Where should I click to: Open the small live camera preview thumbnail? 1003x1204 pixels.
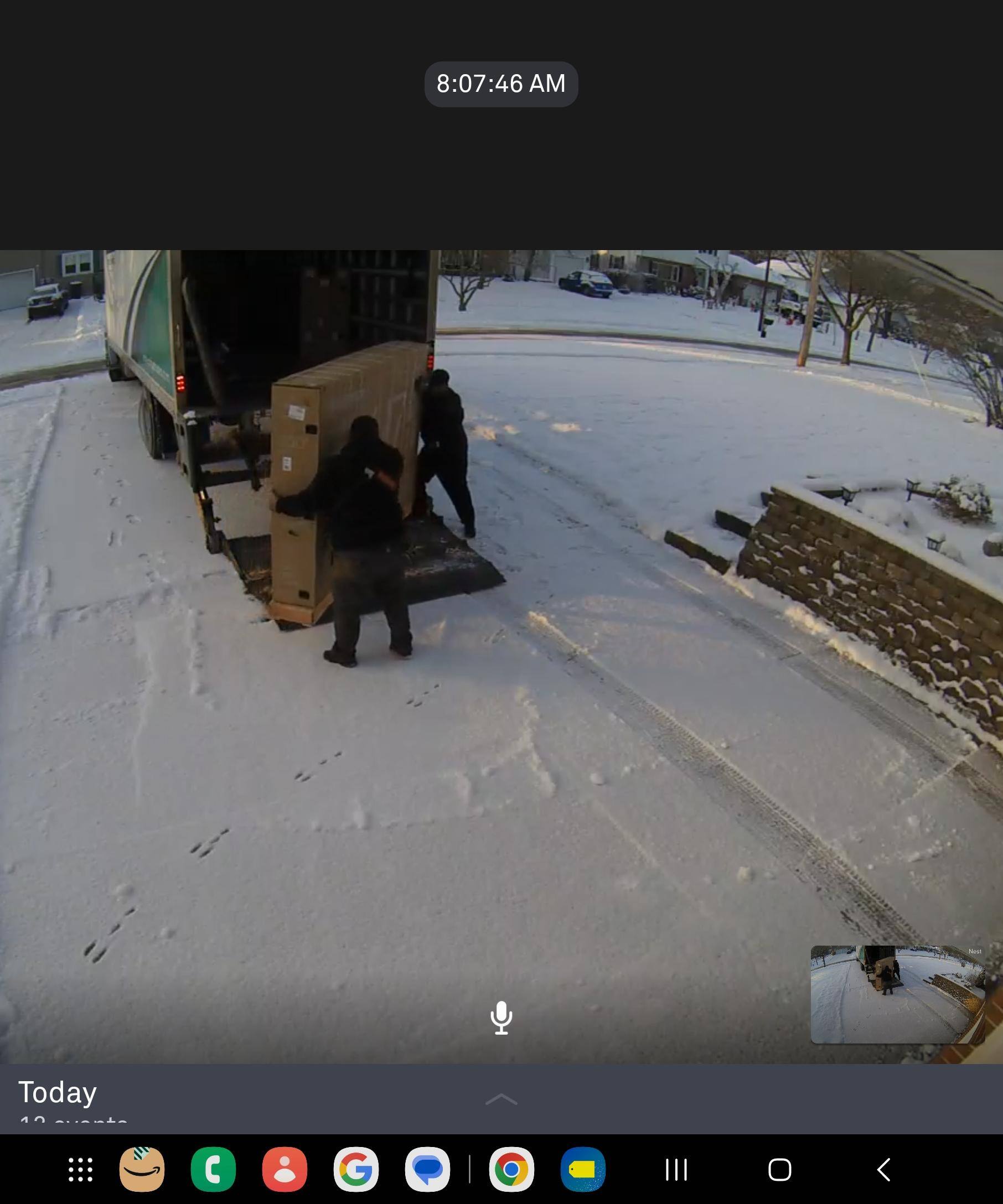(897, 995)
